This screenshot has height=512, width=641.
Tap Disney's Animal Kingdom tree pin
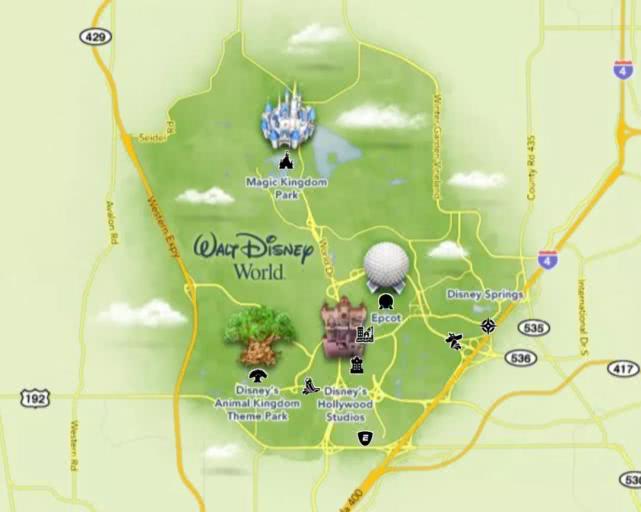pos(258,335)
